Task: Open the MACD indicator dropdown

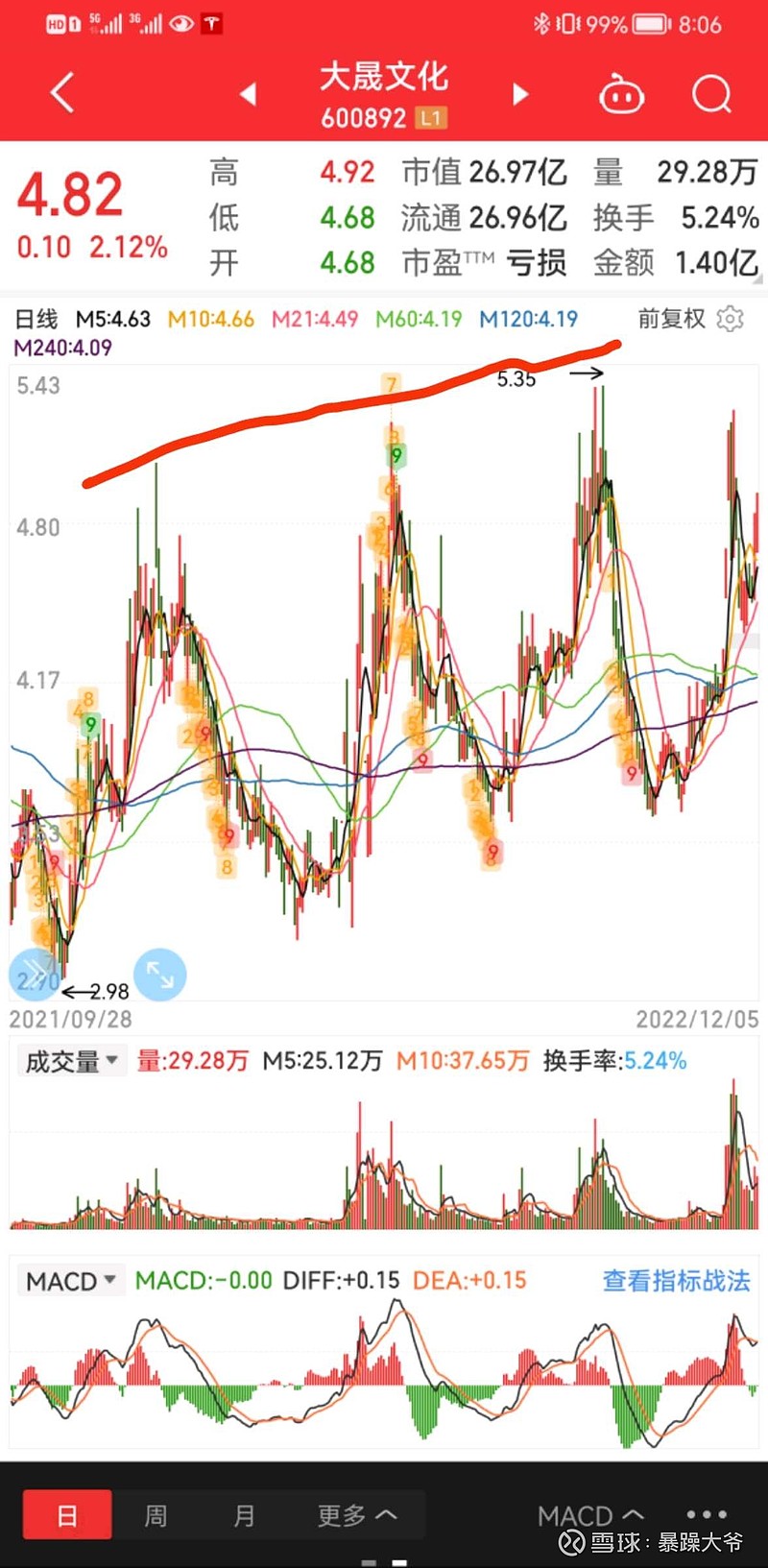Action: point(71,1281)
